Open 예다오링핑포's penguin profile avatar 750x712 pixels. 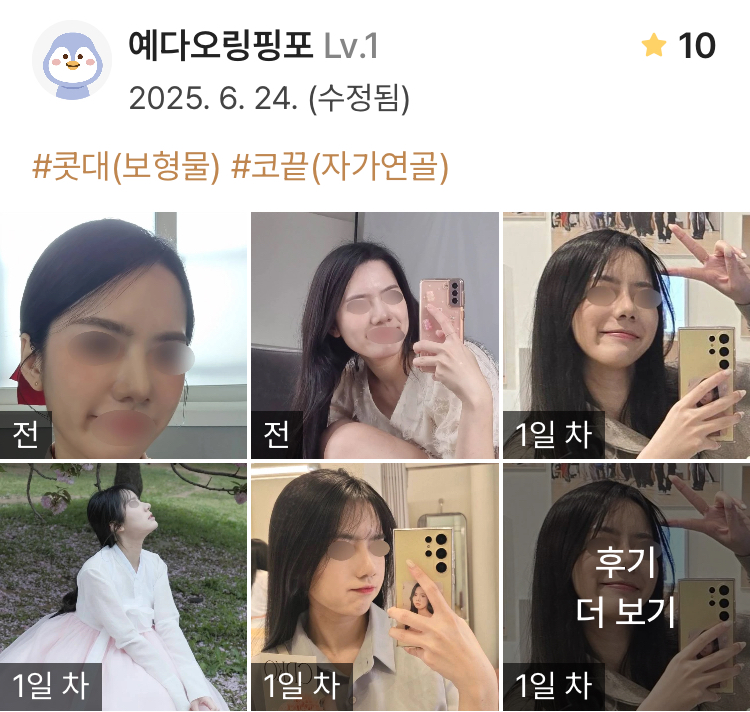72,60
